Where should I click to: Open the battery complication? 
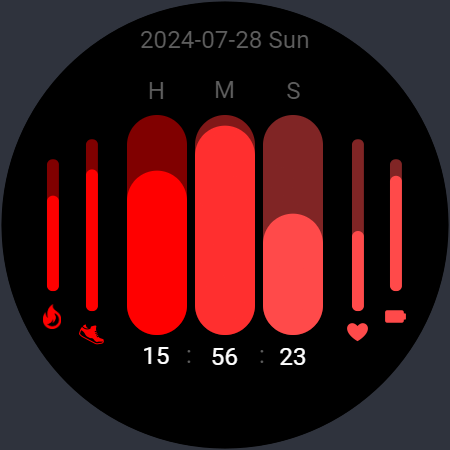pyautogui.click(x=396, y=316)
